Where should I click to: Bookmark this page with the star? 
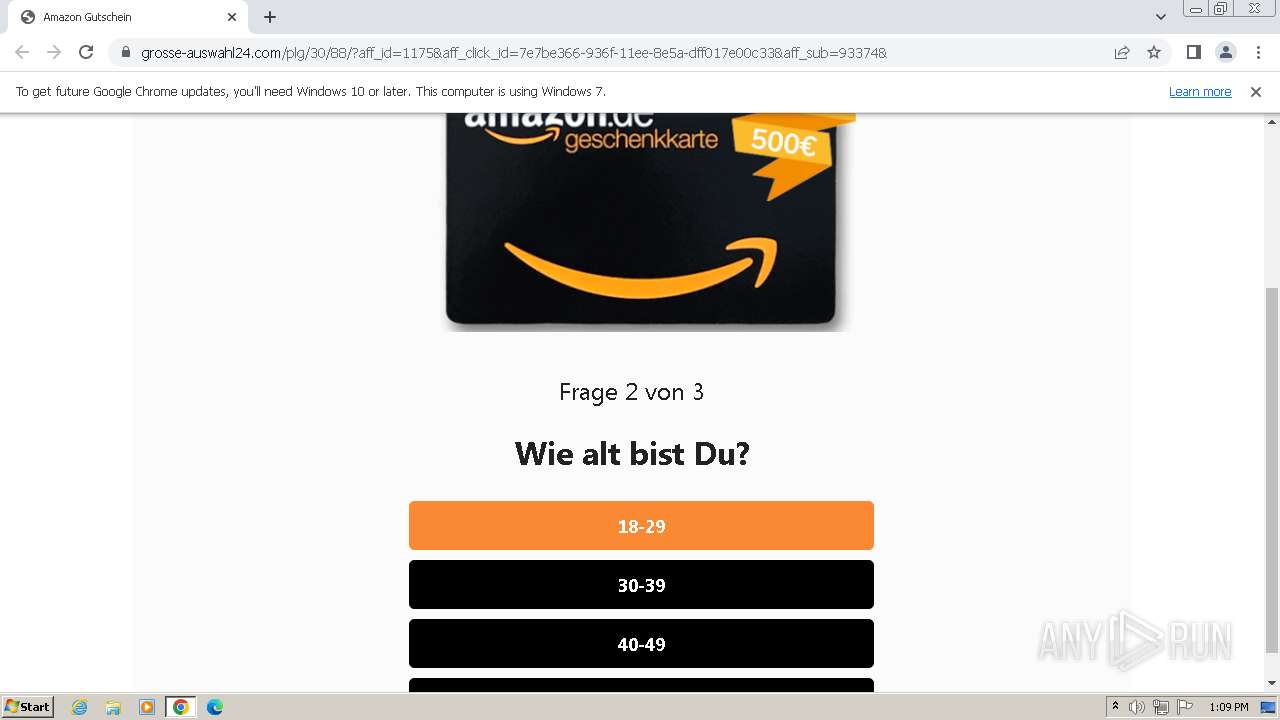click(1154, 52)
